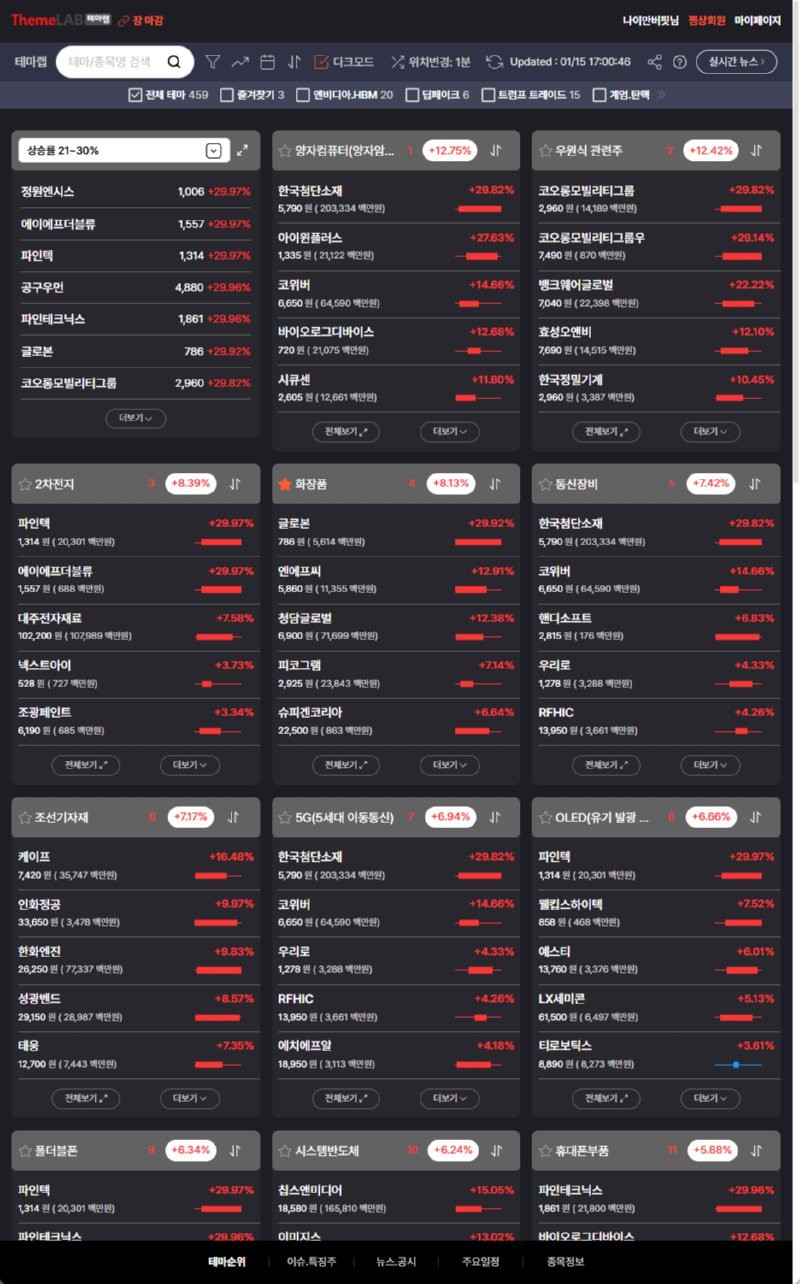Open the help question mark icon
Image resolution: width=800 pixels, height=1284 pixels.
680,62
